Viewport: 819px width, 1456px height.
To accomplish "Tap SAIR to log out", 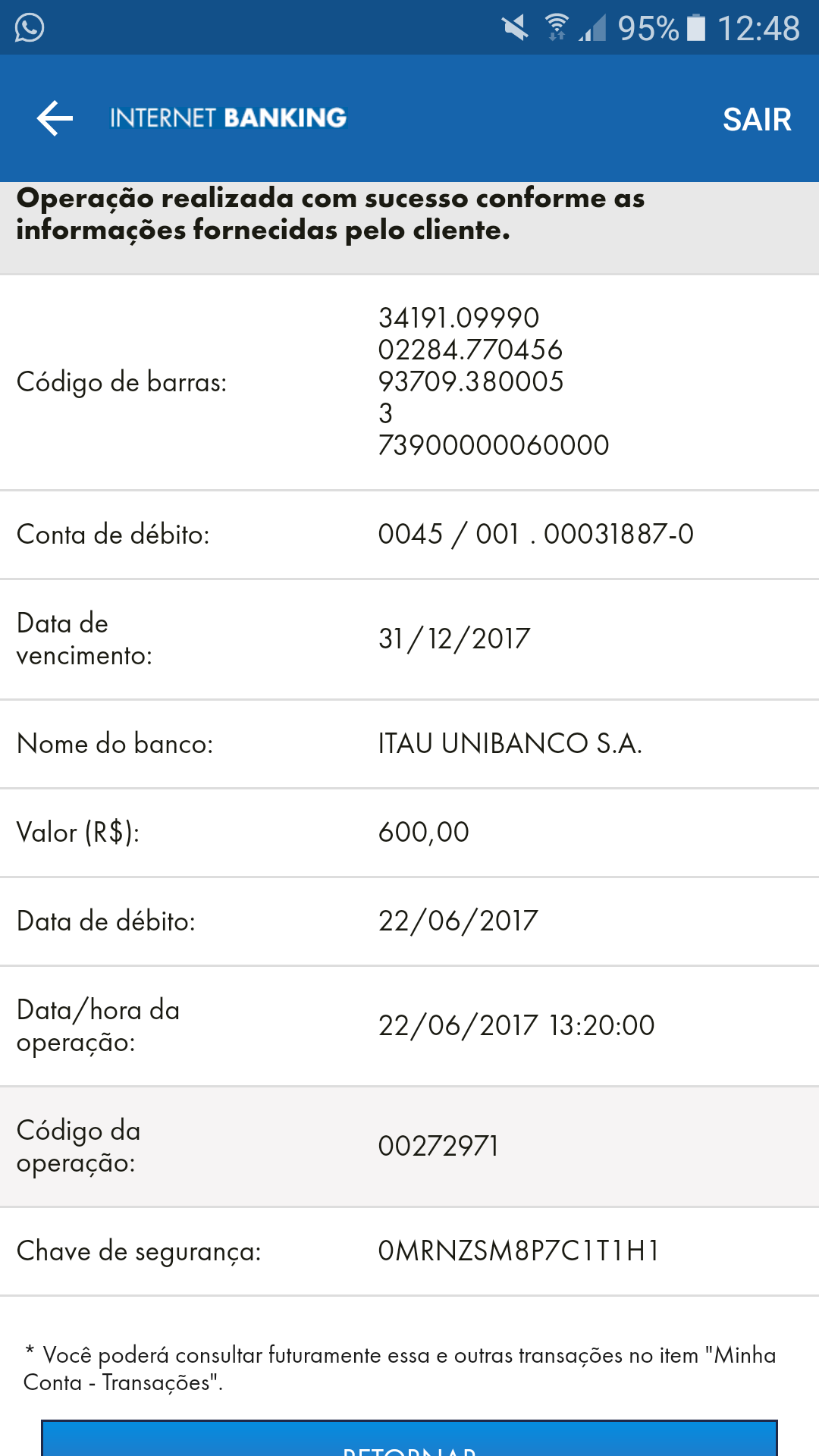I will [756, 119].
